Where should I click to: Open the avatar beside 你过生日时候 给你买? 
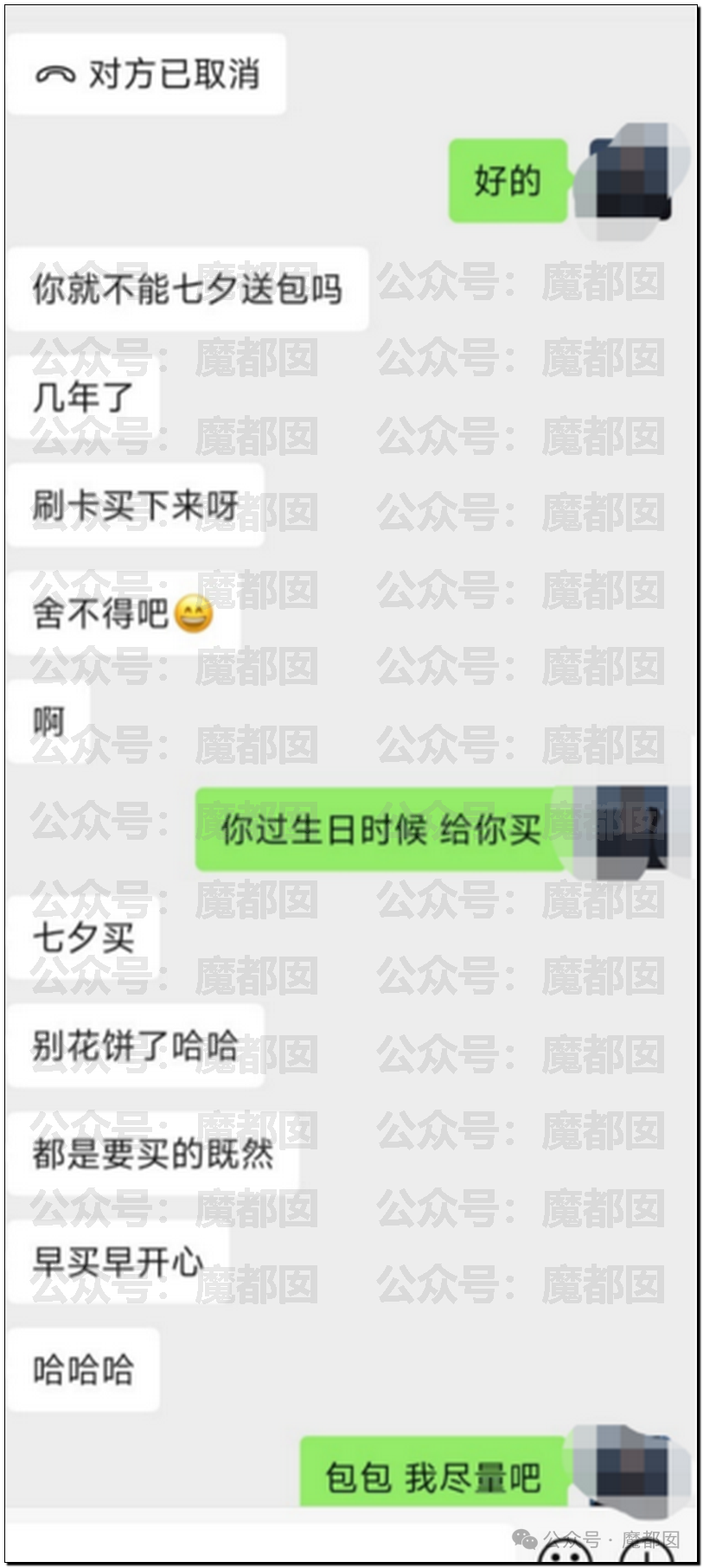coord(632,829)
